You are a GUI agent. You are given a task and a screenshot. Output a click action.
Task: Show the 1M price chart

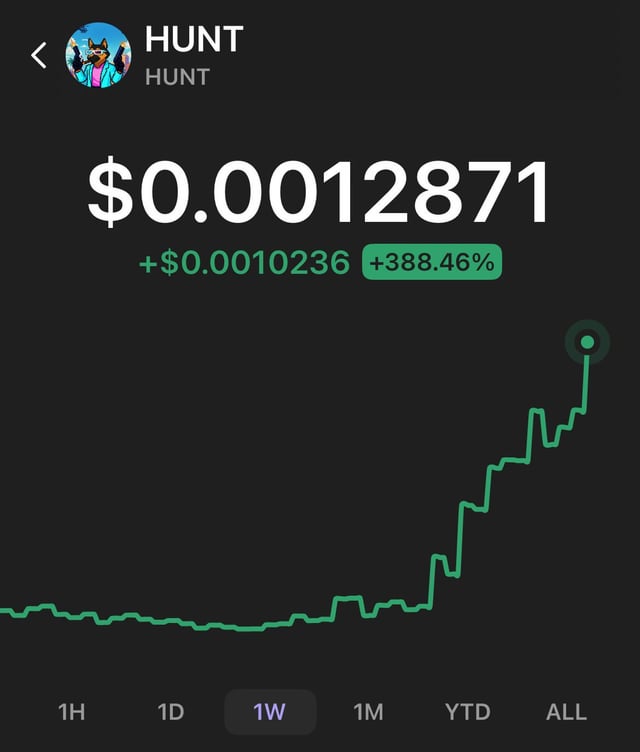click(x=368, y=712)
